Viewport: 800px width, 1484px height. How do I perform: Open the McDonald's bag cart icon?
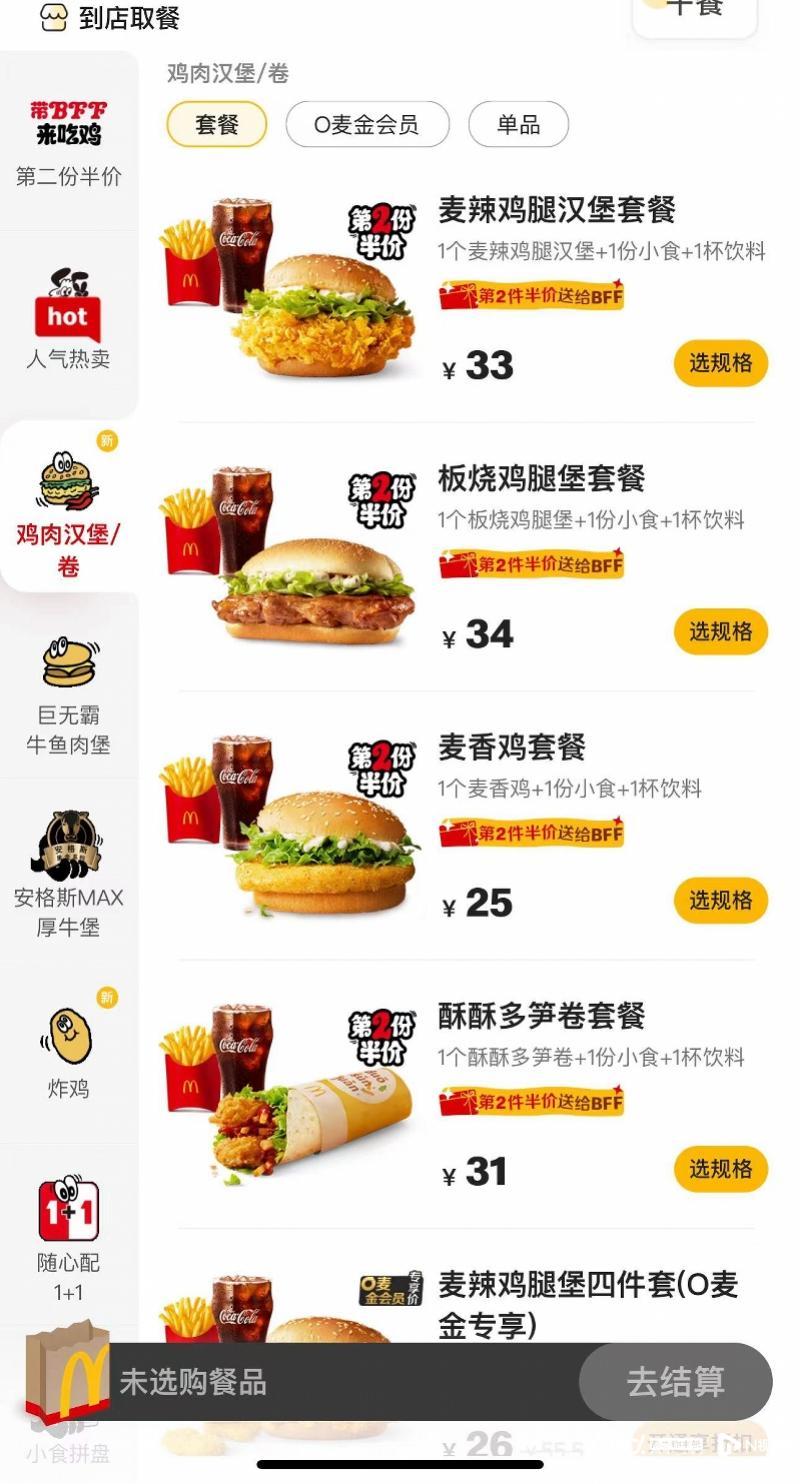click(x=68, y=1375)
